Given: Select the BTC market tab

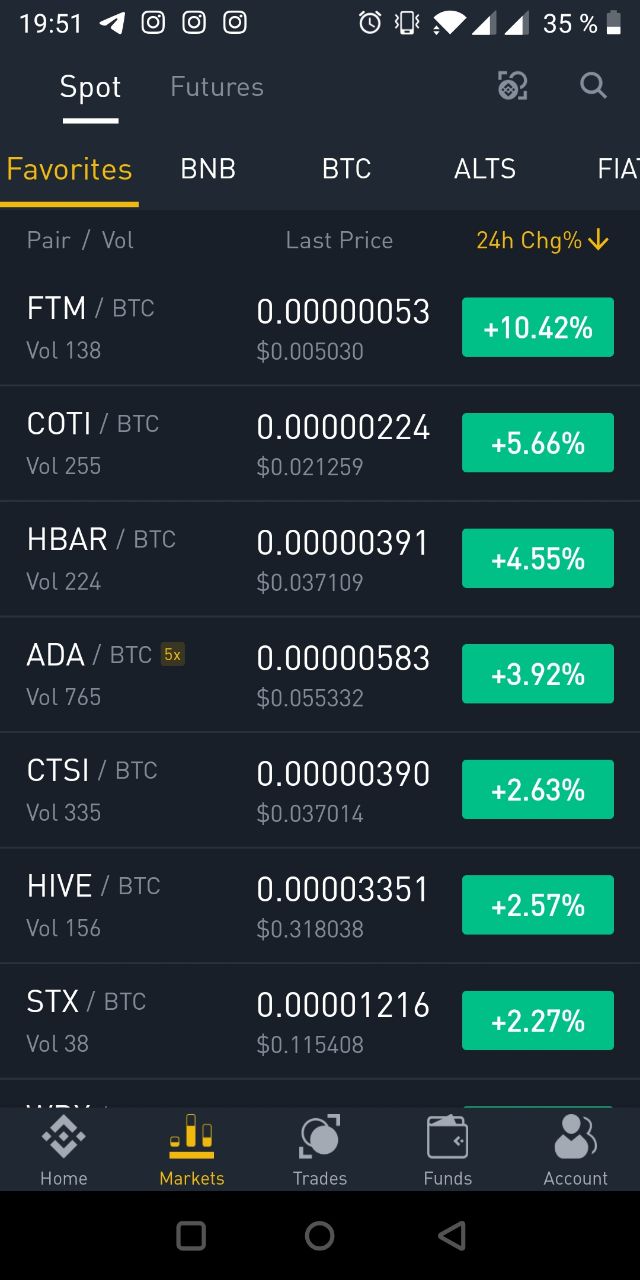Looking at the screenshot, I should click(346, 169).
